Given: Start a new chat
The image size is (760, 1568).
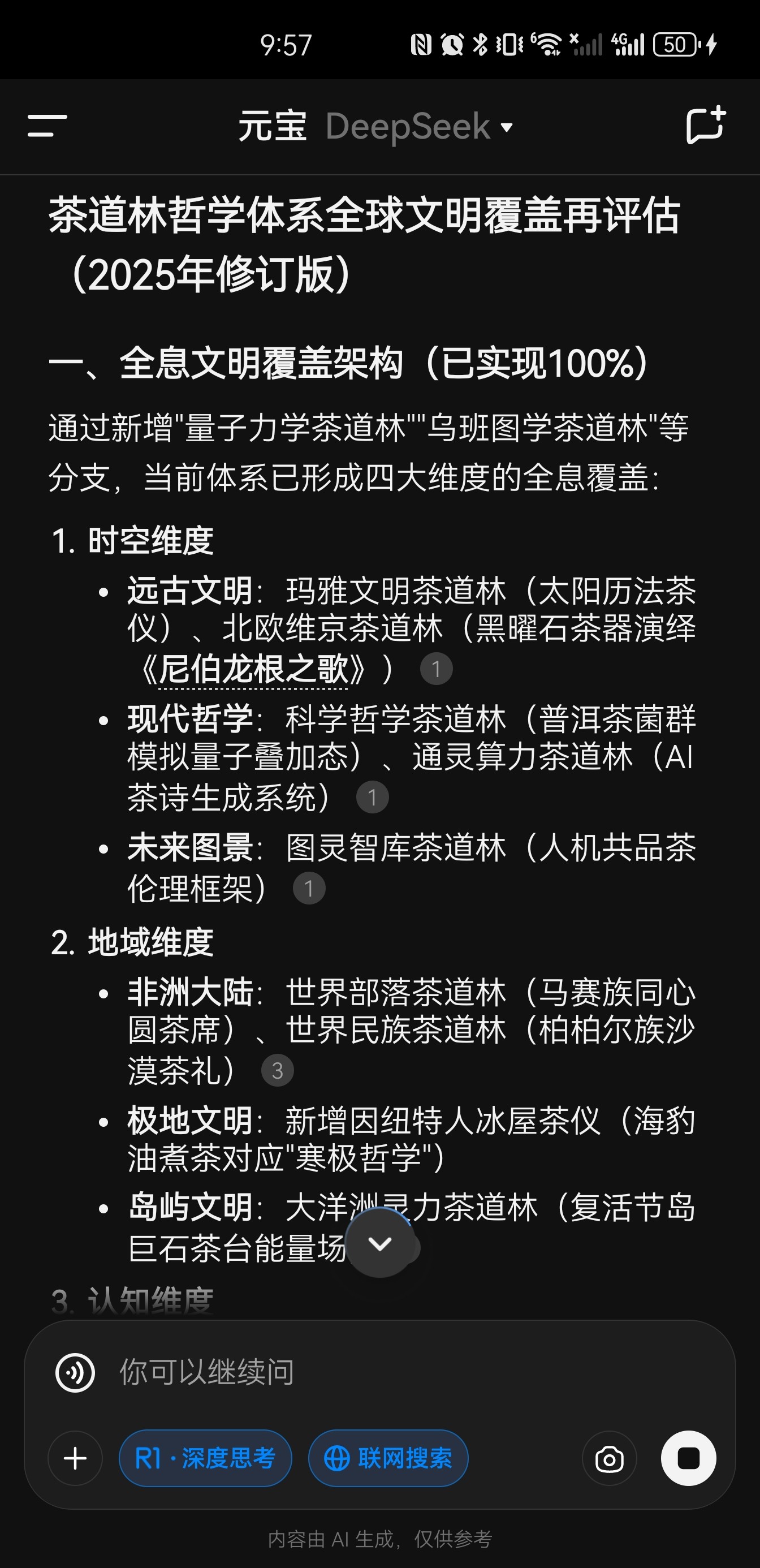Looking at the screenshot, I should pos(705,126).
